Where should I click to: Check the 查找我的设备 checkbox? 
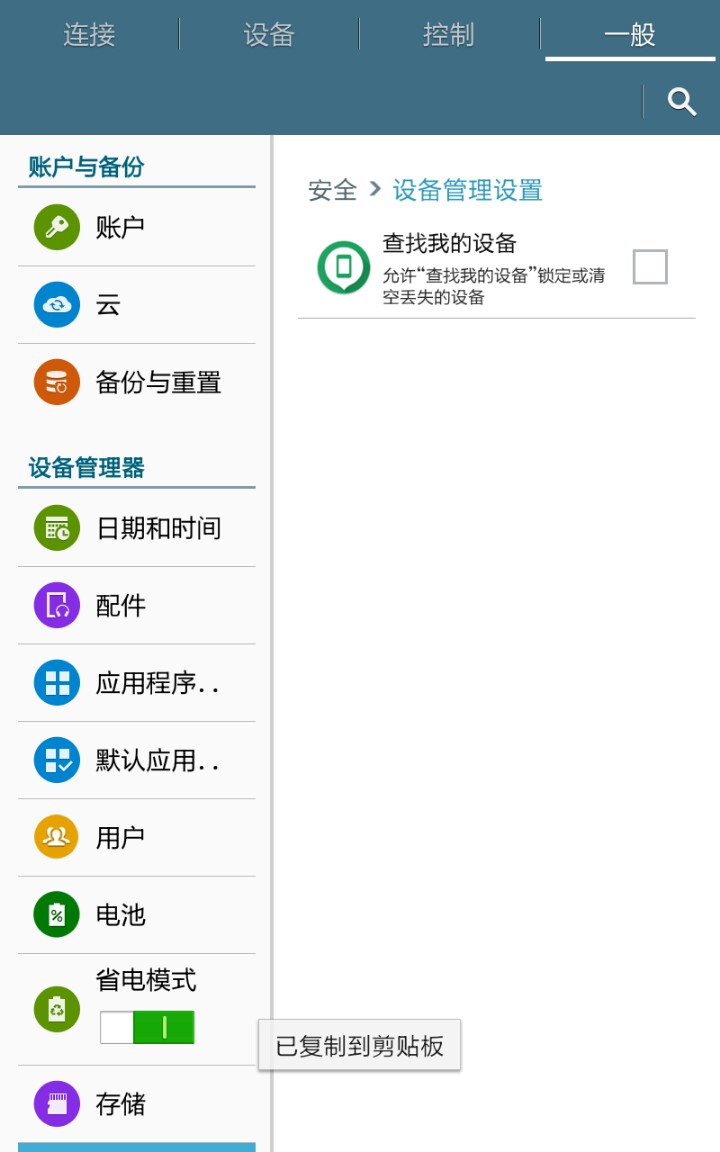click(650, 267)
